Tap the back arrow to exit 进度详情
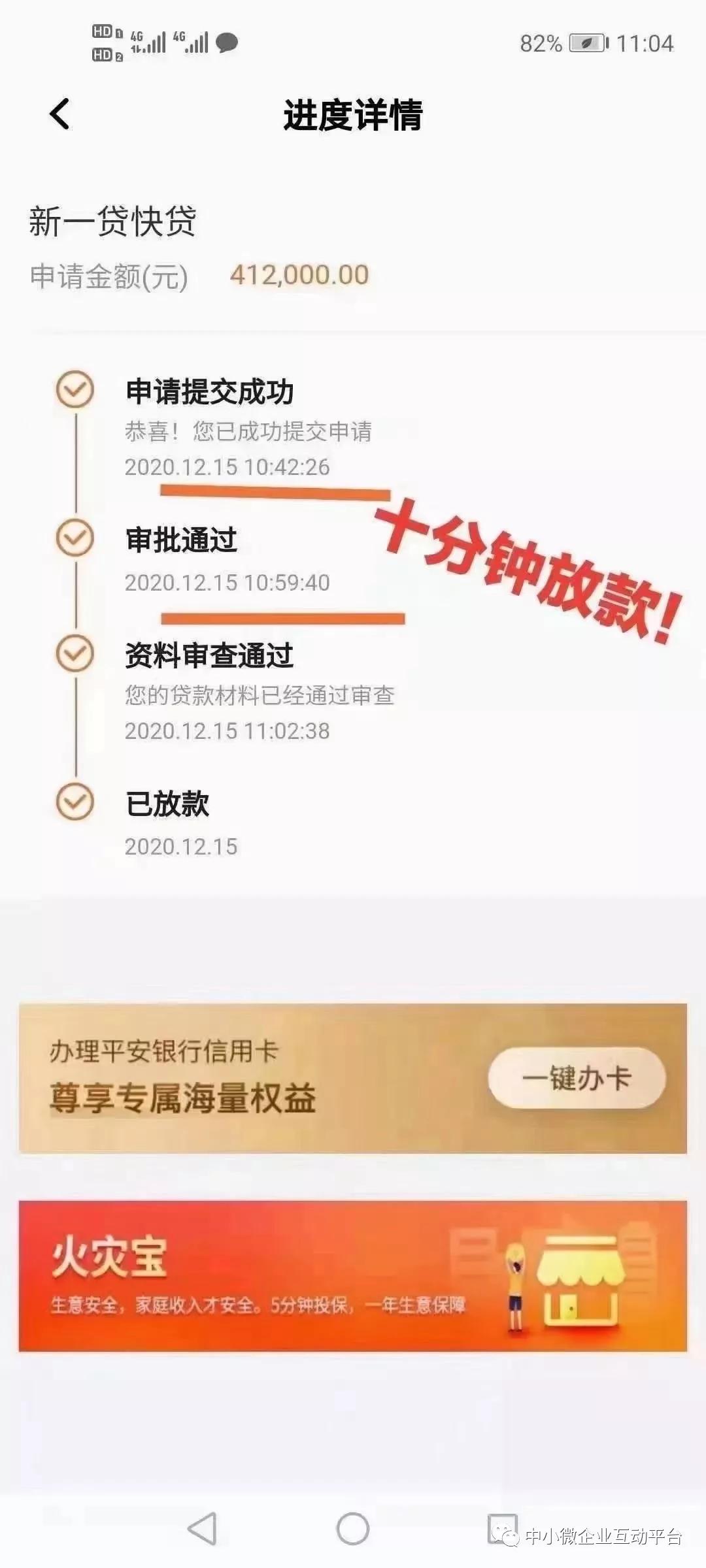This screenshot has height=1568, width=706. click(59, 114)
